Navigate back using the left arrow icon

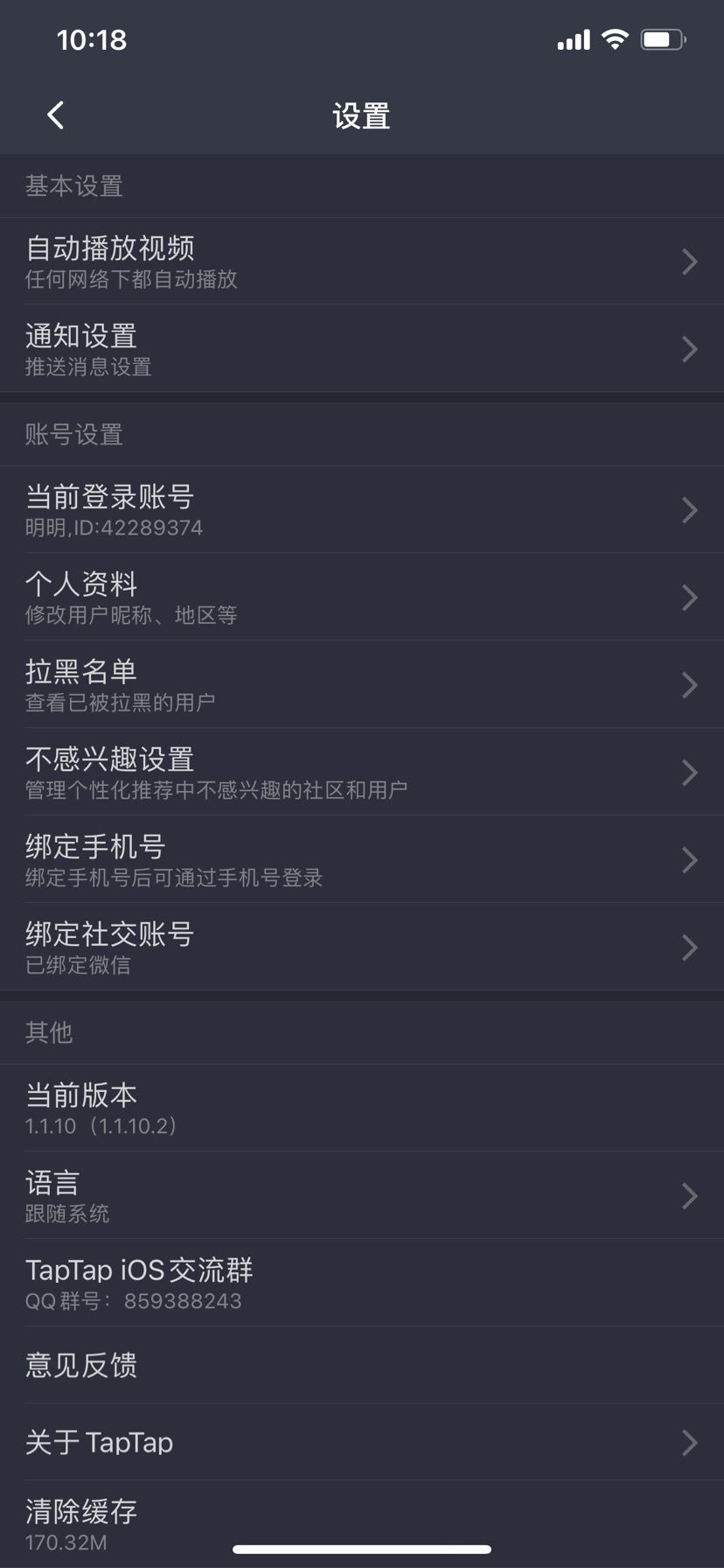point(56,114)
